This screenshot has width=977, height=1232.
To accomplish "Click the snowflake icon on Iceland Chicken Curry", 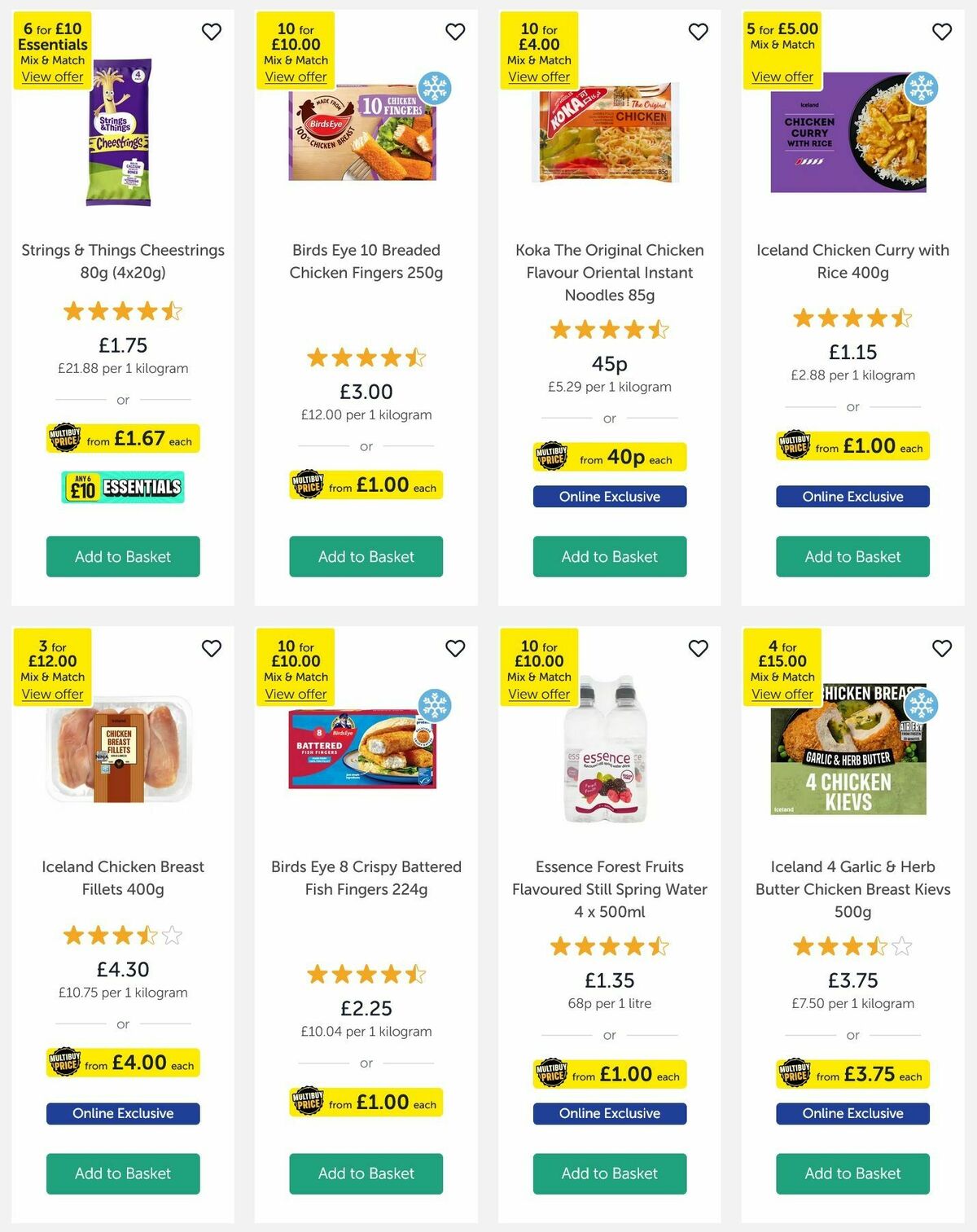I will tap(922, 88).
